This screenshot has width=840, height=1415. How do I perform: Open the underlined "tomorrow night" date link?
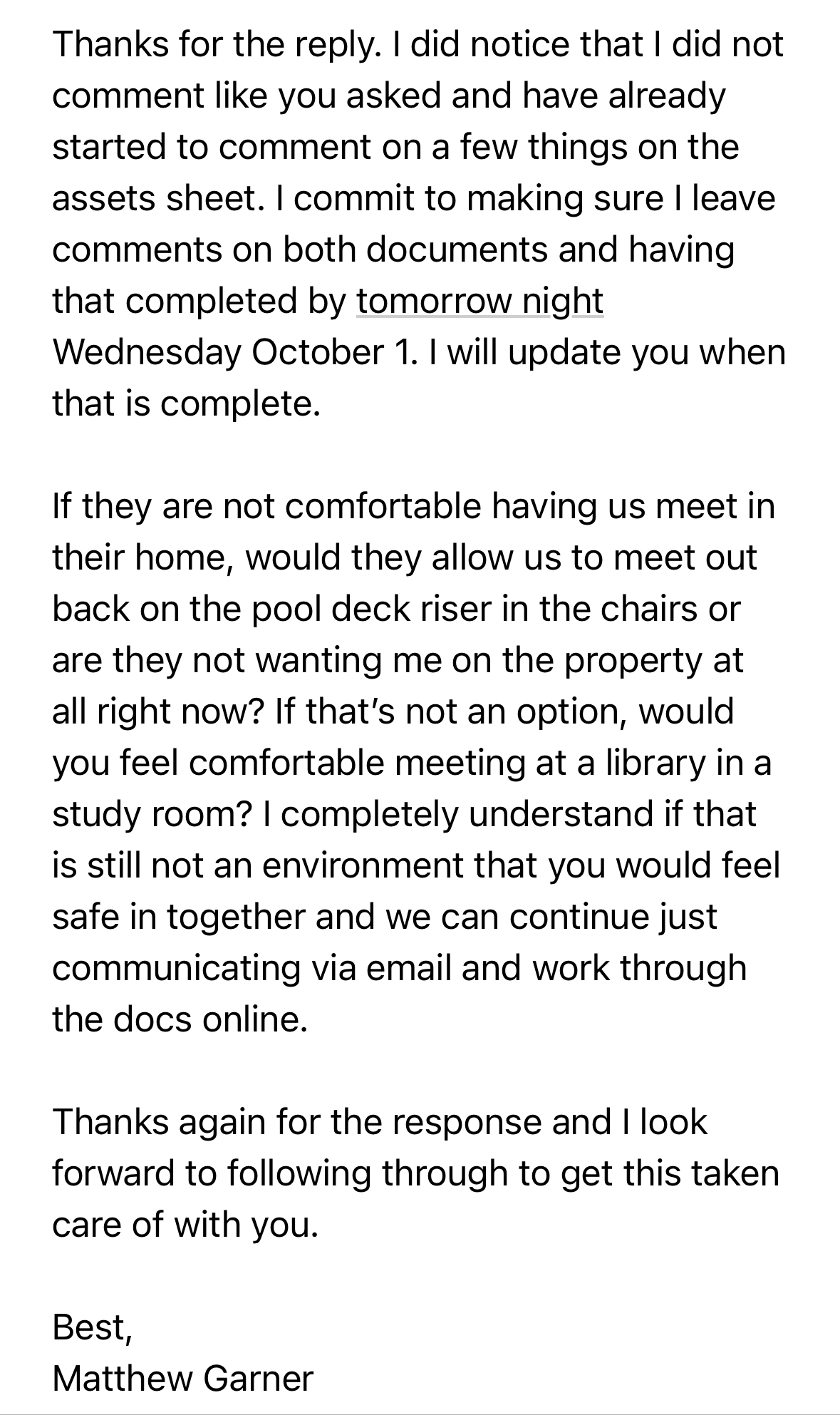479,301
